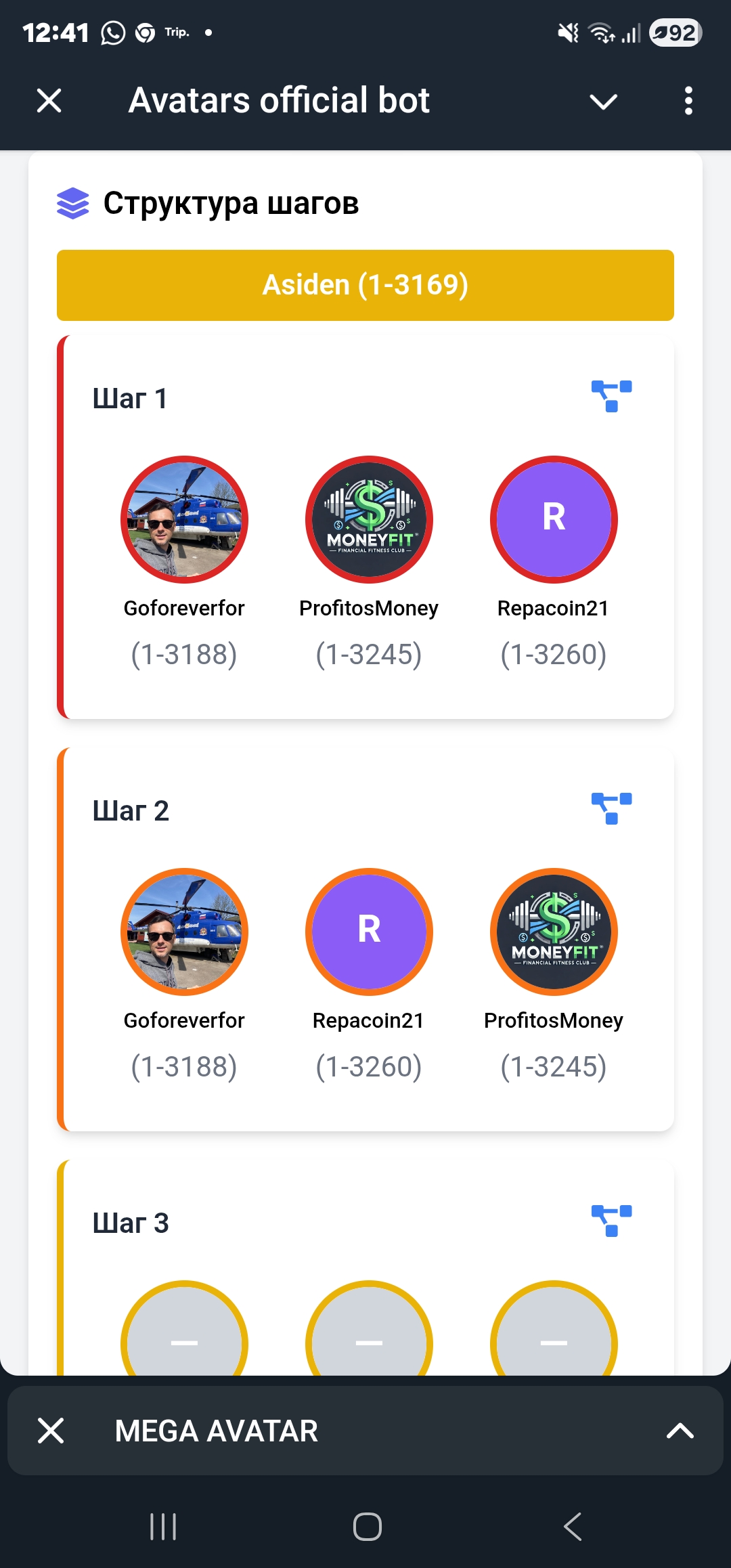Viewport: 731px width, 1568px height.
Task: Select Goforeverfor avatar in Шаг 1
Action: (x=184, y=519)
